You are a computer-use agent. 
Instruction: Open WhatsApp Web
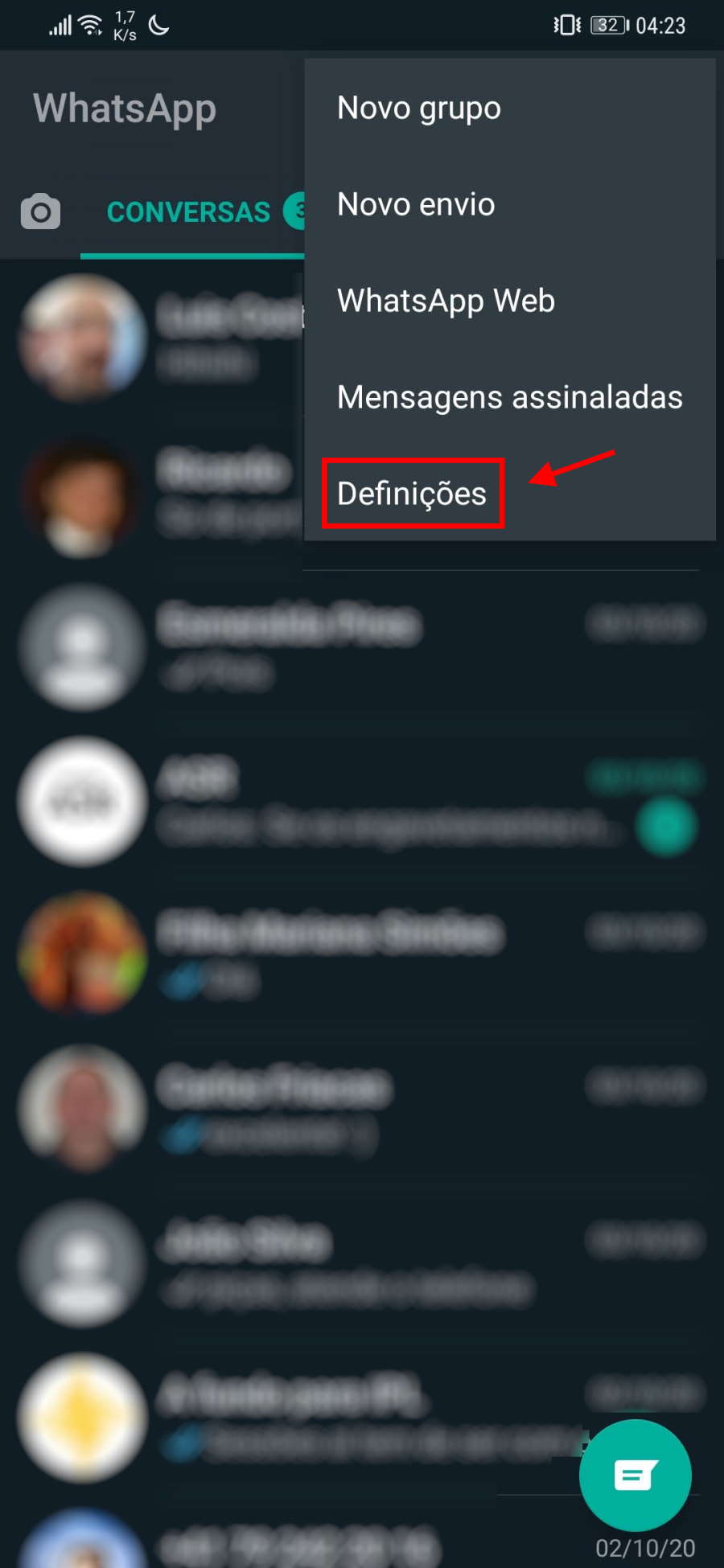(x=509, y=301)
